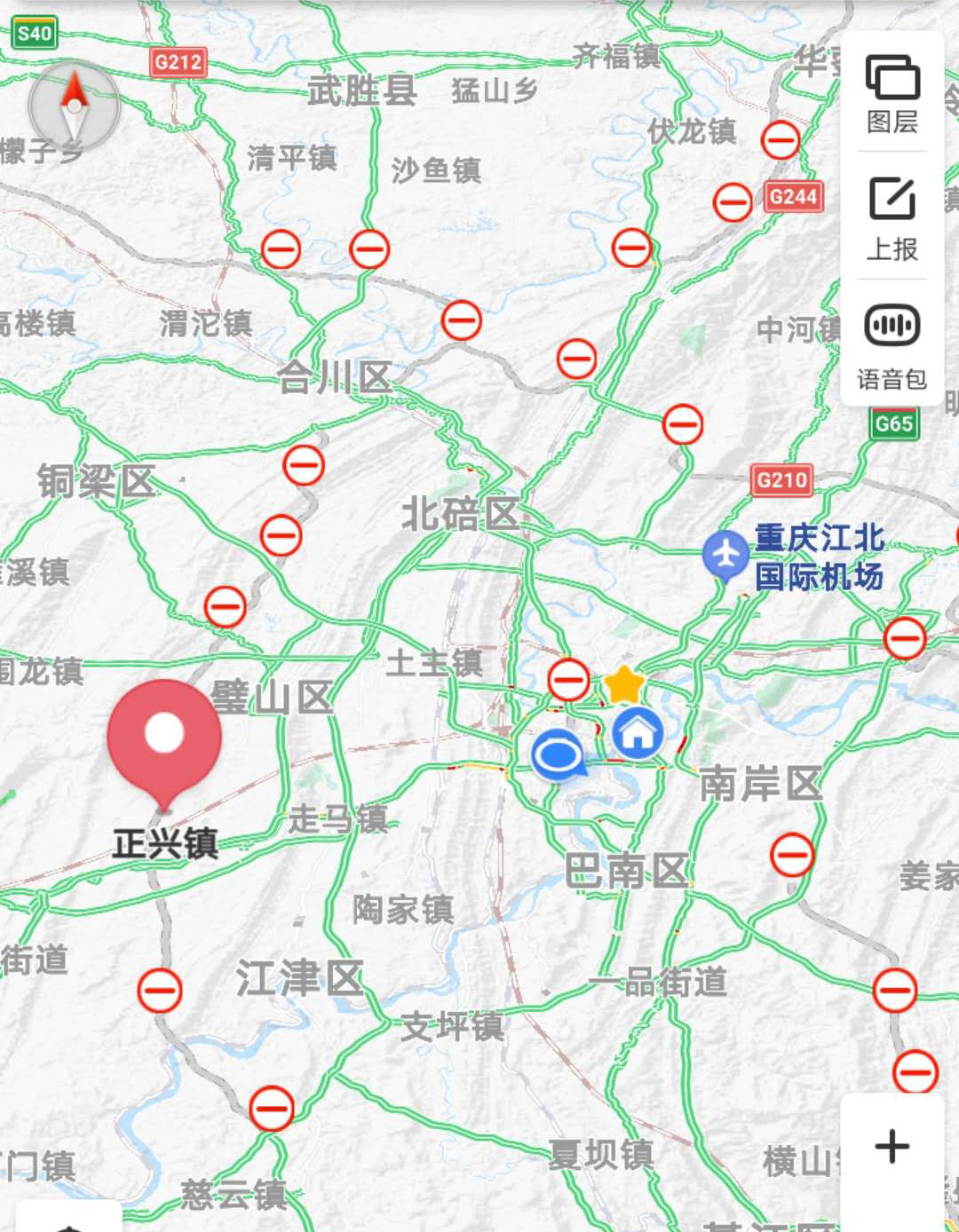Tap the home marker on the map
Screen dimensions: 959x1232
click(638, 733)
